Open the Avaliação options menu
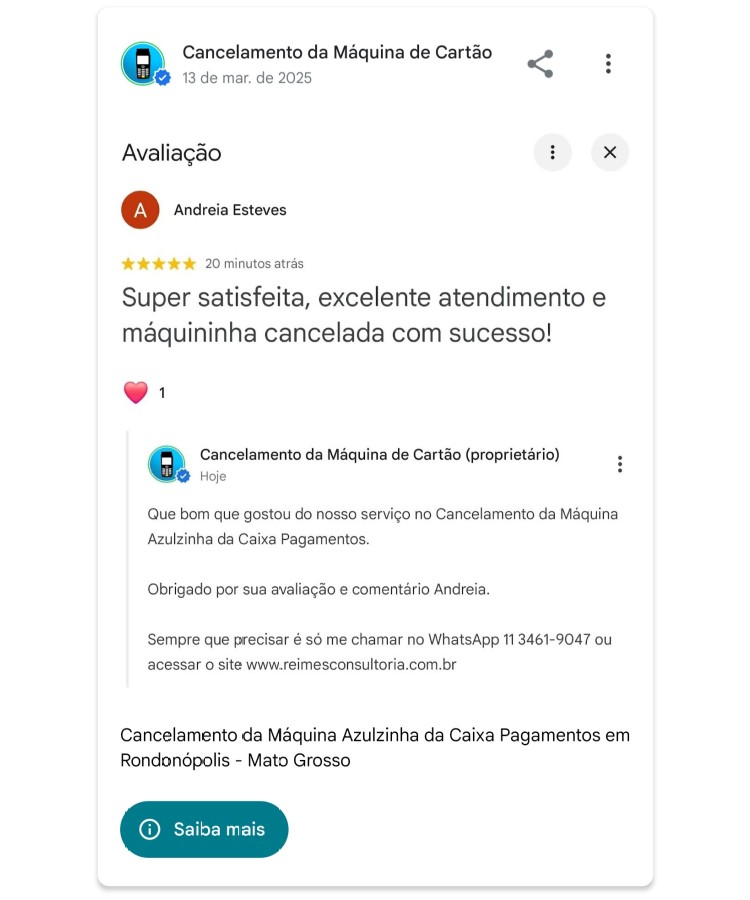This screenshot has height=900, width=750. click(552, 153)
